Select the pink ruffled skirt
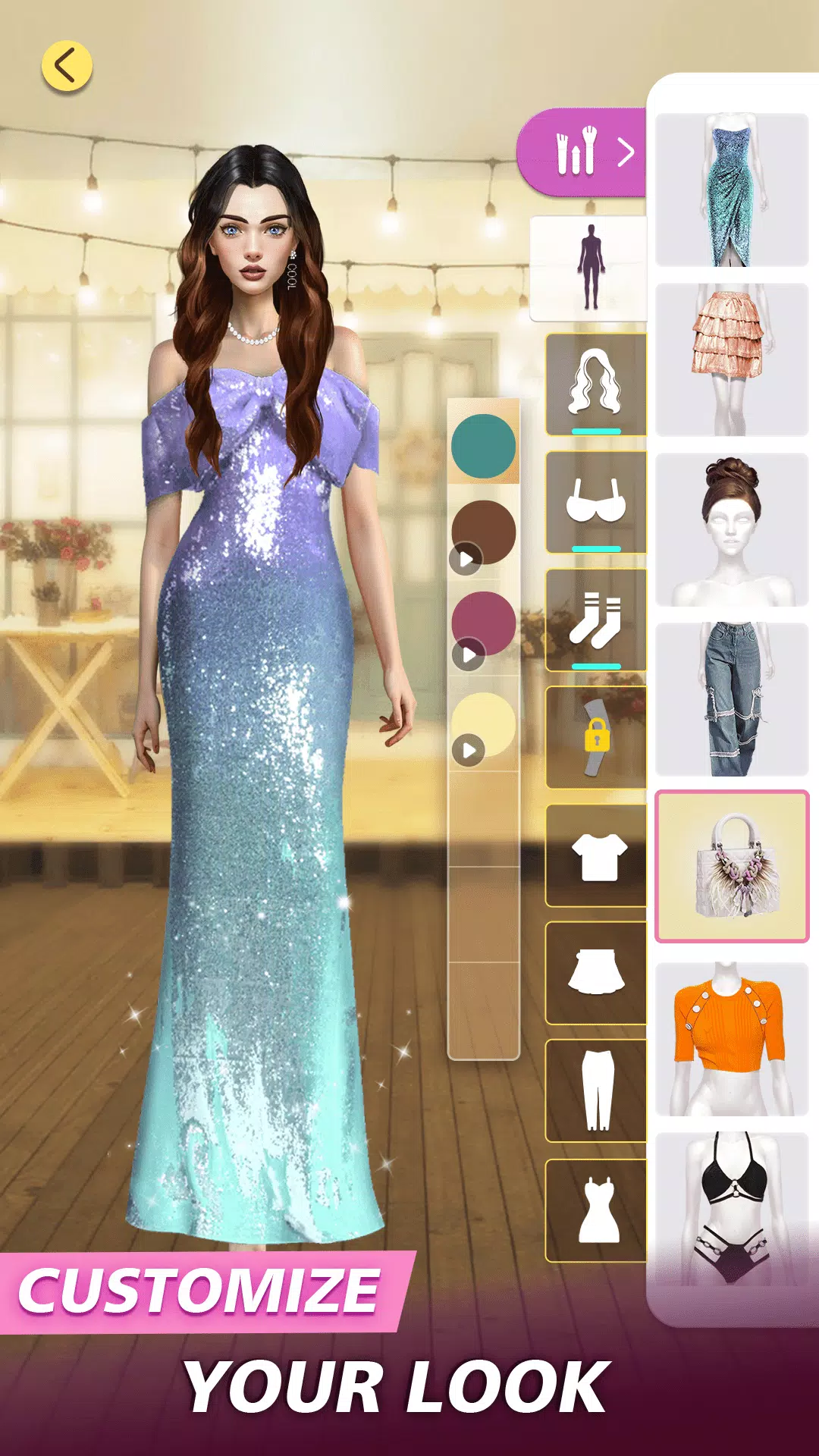The image size is (819, 1456). (x=732, y=359)
